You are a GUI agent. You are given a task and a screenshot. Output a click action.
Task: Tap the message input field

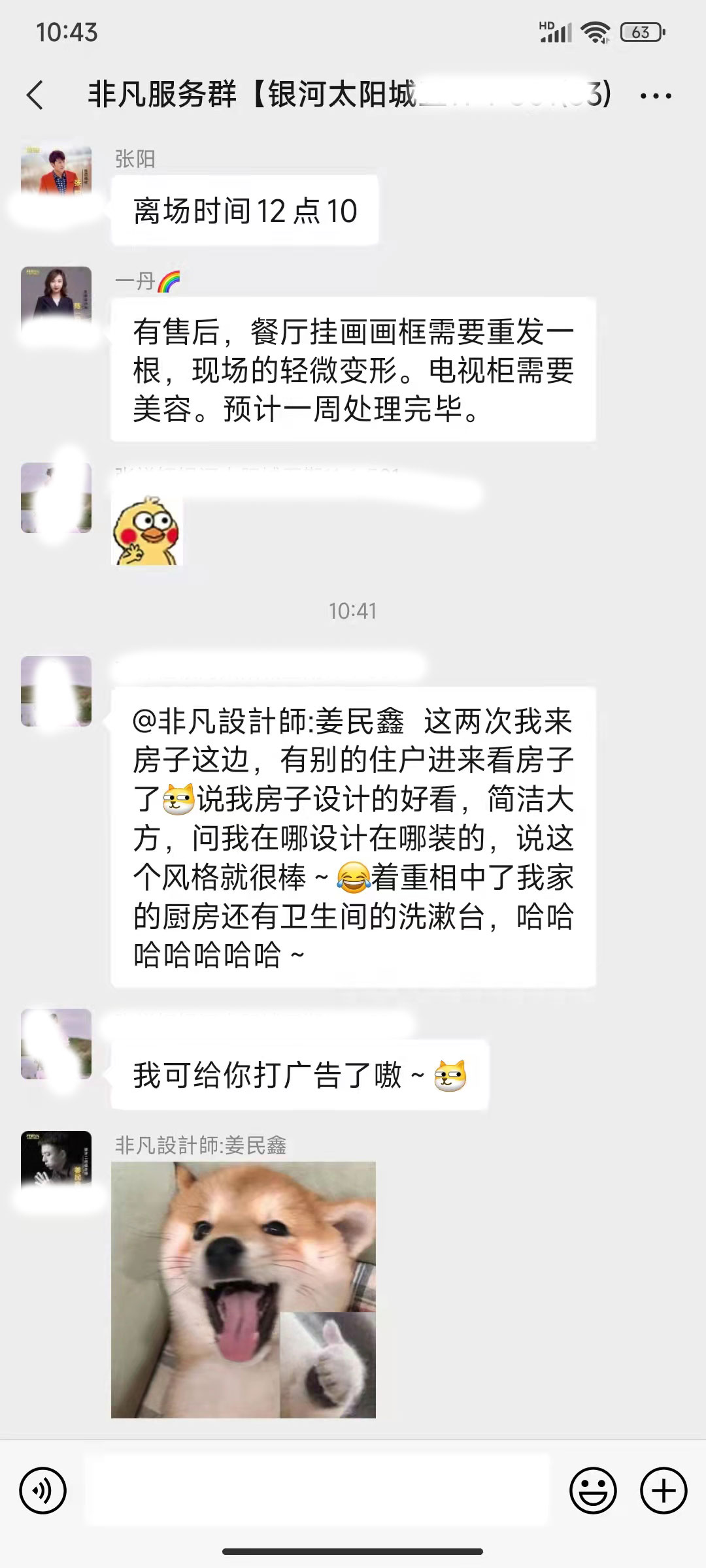318,1490
